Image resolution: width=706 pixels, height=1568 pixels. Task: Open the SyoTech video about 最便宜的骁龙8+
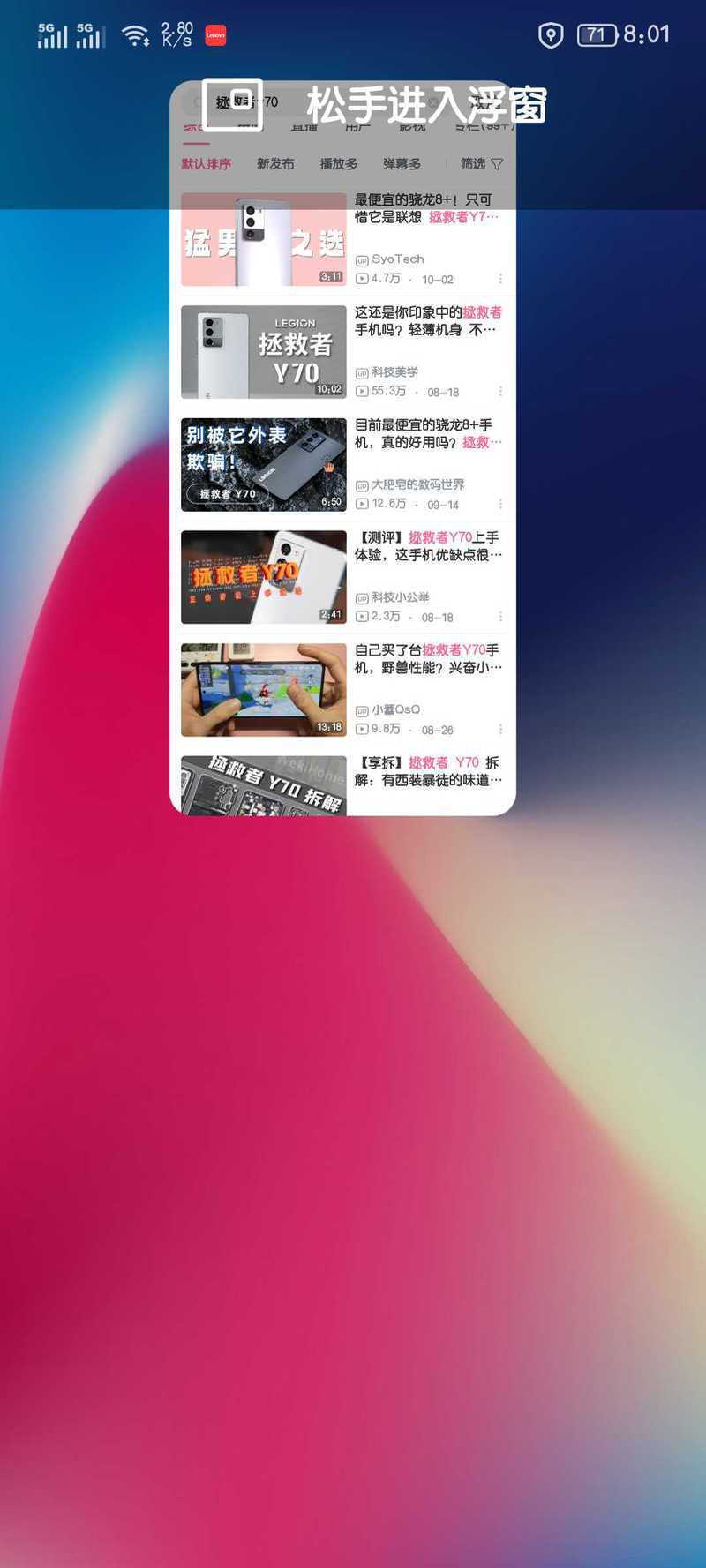pyautogui.click(x=342, y=239)
